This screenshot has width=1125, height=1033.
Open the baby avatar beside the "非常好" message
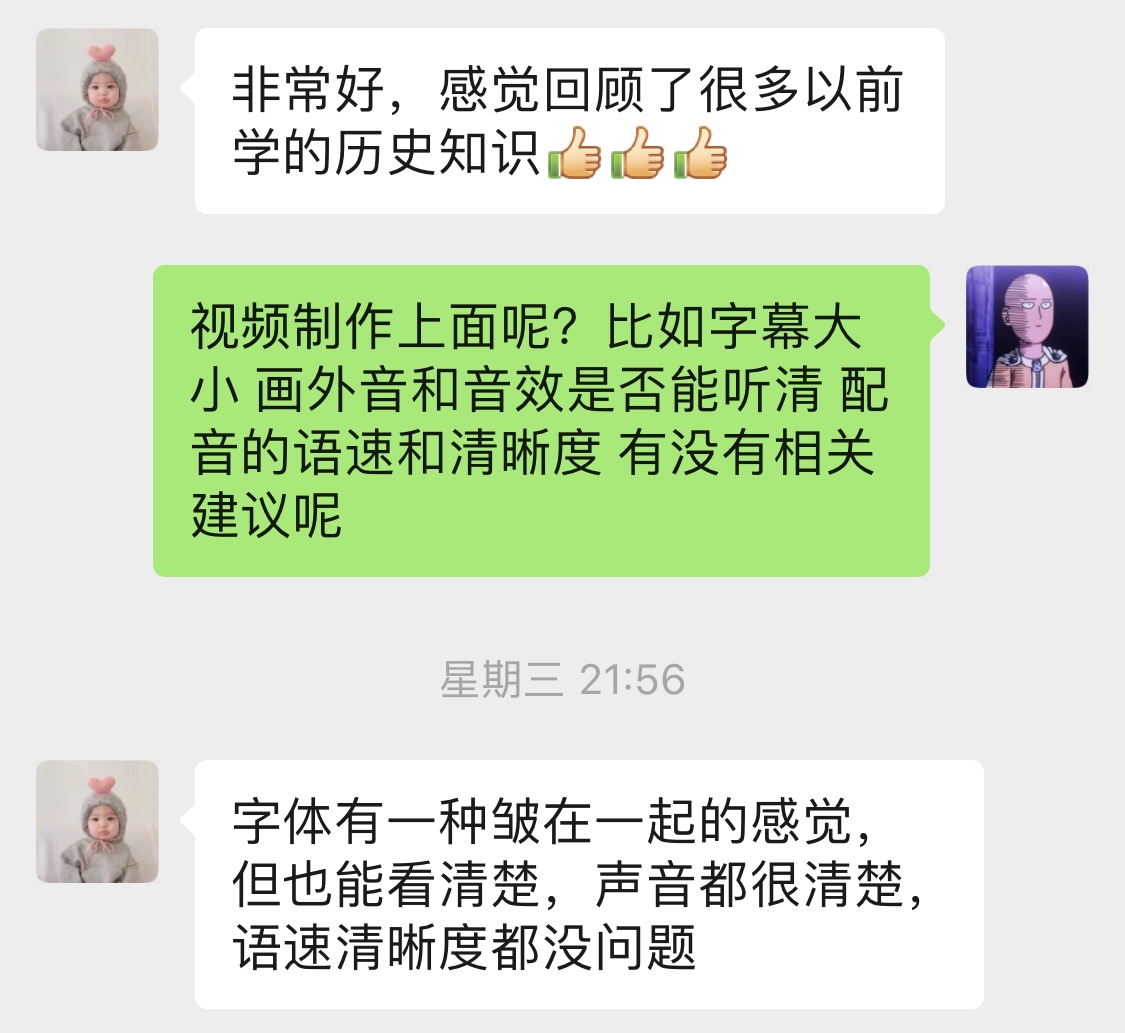pos(97,90)
